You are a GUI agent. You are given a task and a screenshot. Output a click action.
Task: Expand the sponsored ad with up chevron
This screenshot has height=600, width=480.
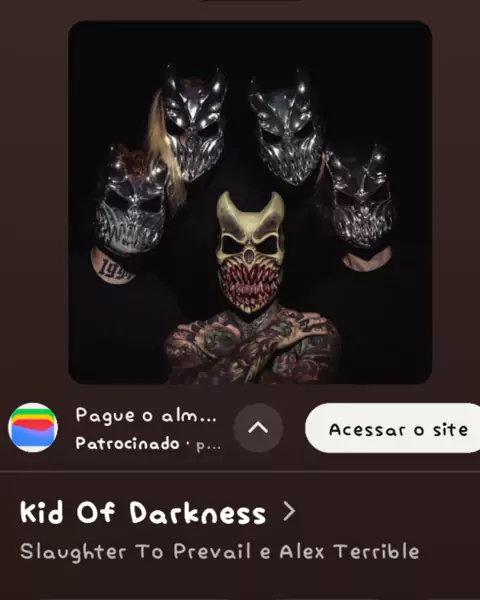click(x=258, y=428)
